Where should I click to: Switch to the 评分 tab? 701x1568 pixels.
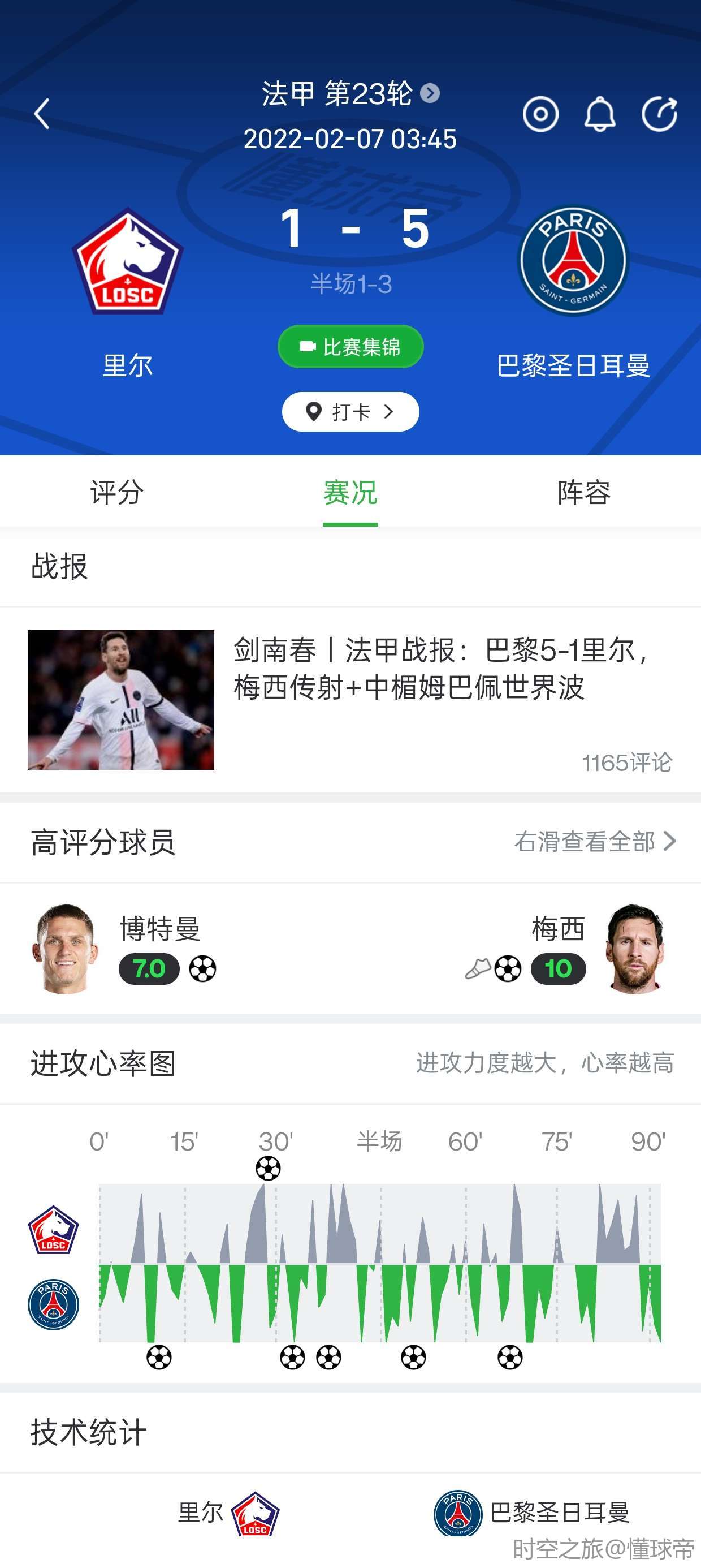117,492
